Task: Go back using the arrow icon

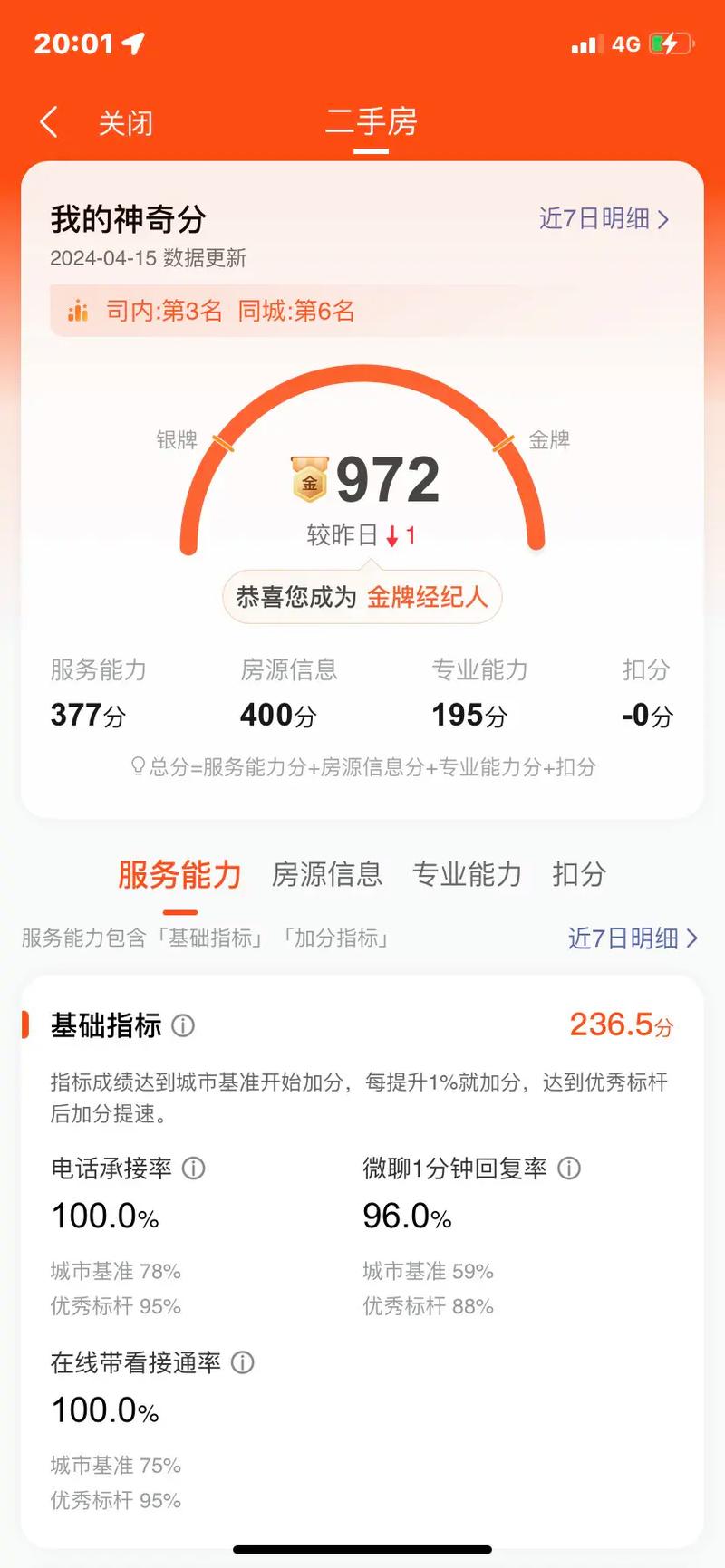Action: 49,121
